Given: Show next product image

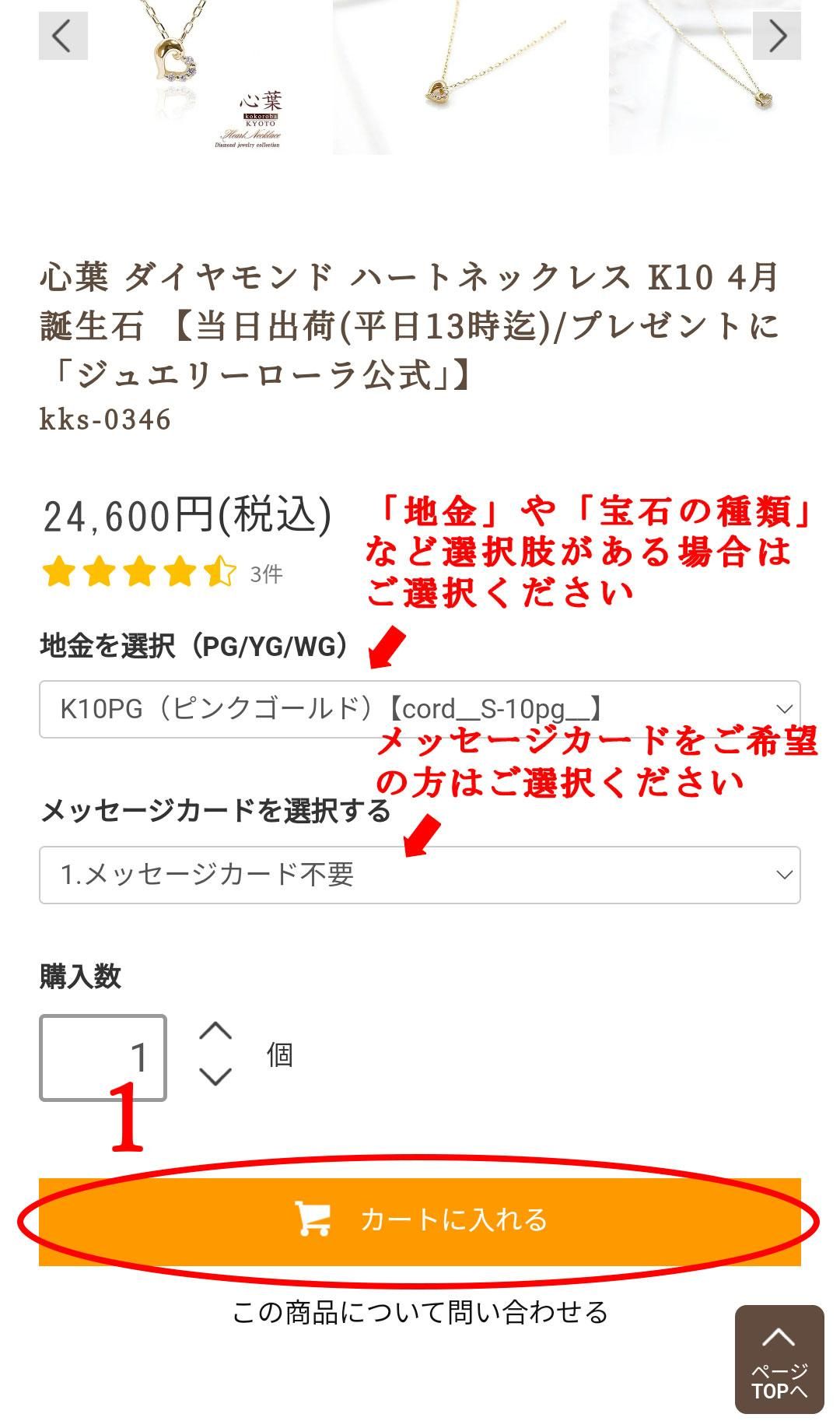Looking at the screenshot, I should point(776,36).
